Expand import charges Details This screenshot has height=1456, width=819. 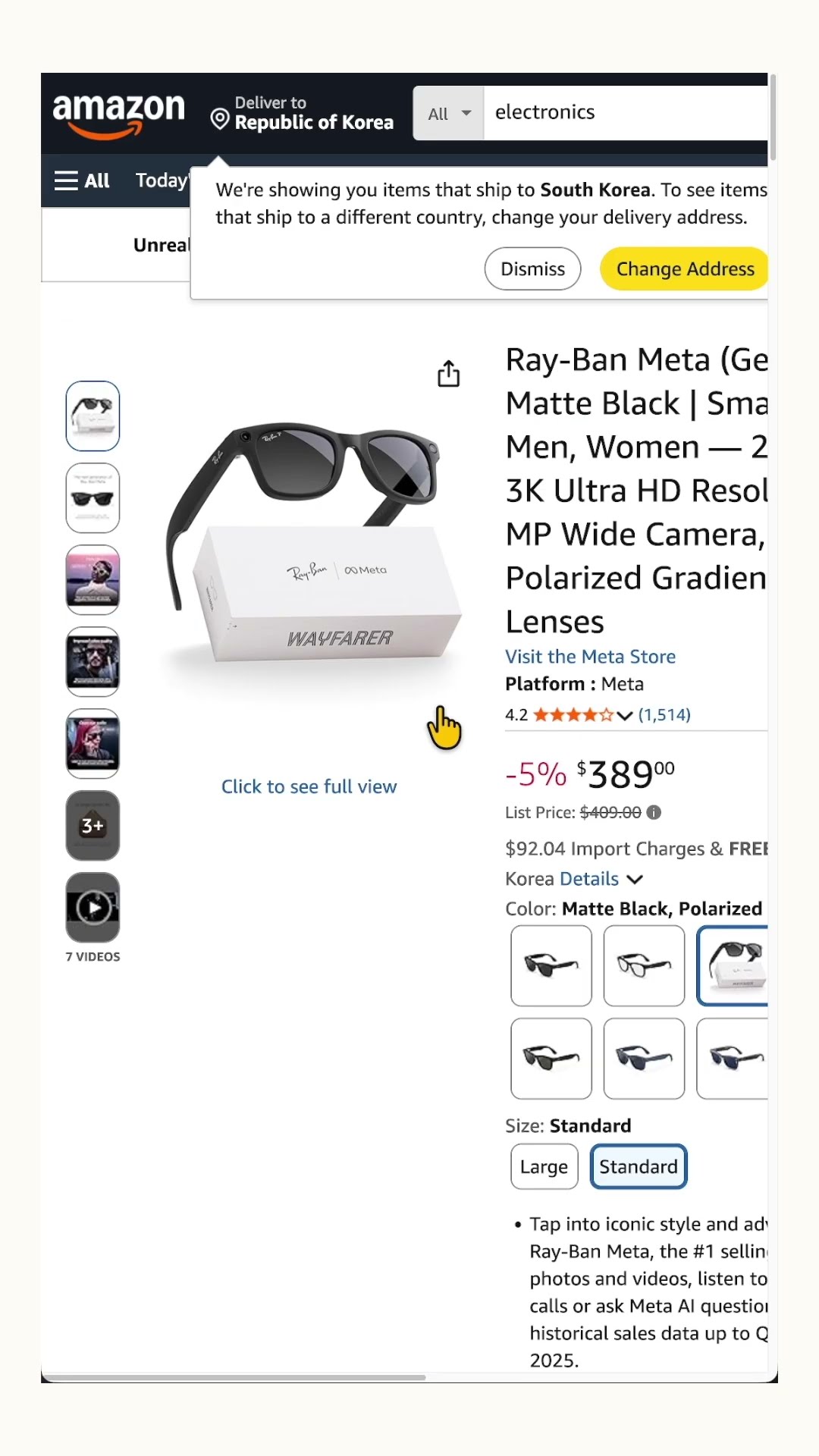point(601,879)
